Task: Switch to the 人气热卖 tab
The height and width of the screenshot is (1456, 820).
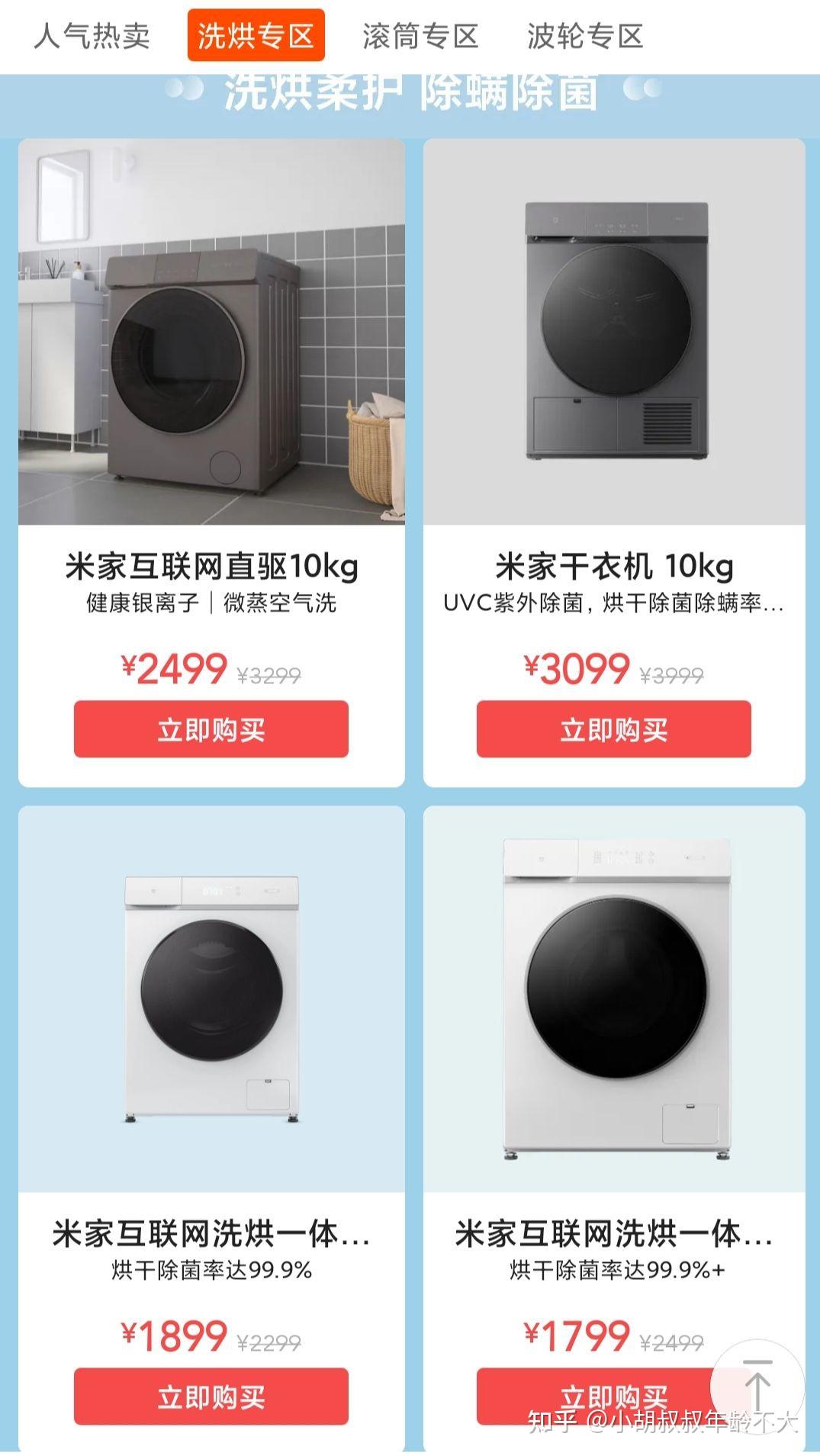Action: (x=92, y=36)
